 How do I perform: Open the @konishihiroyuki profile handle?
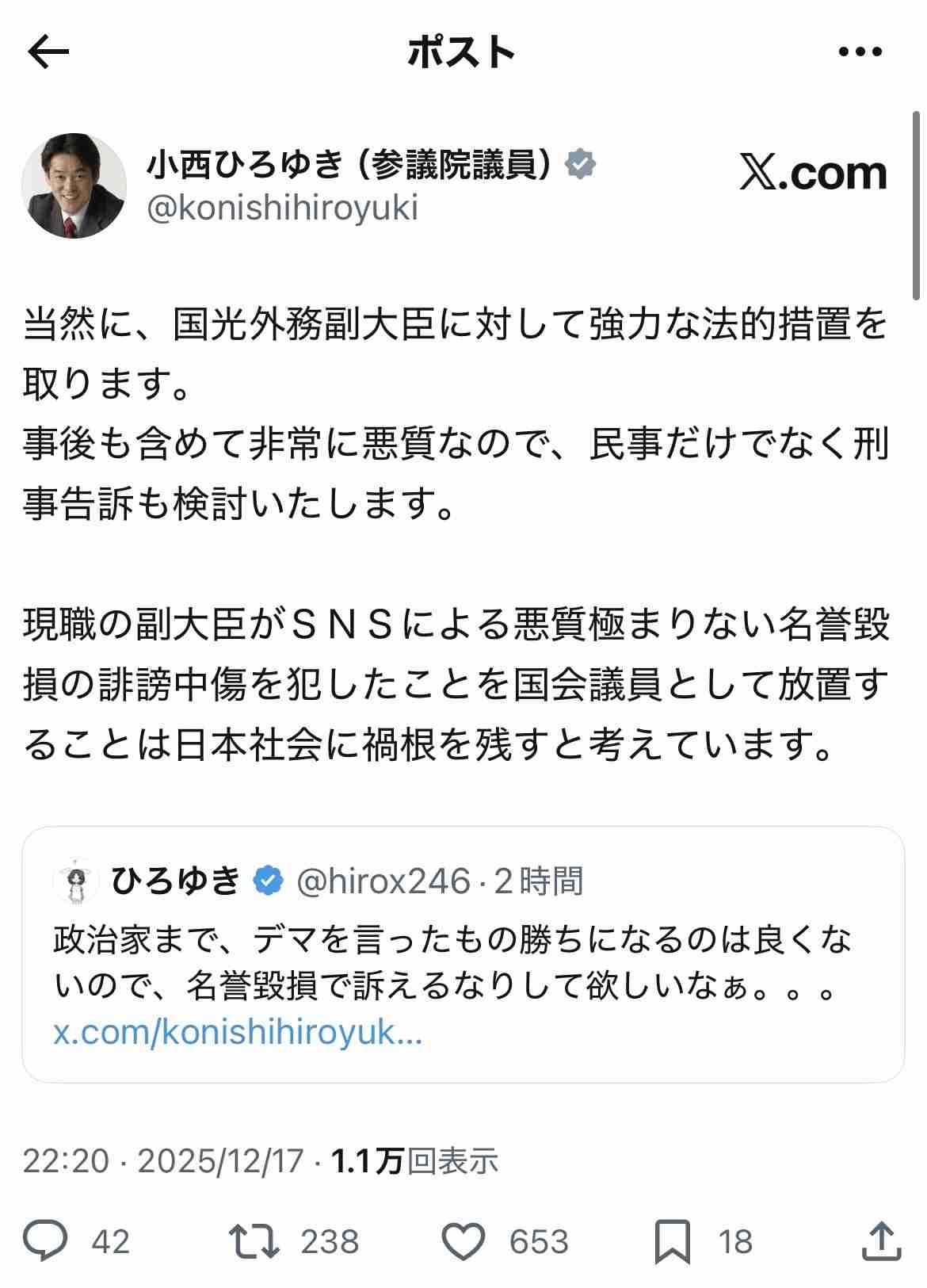[x=283, y=208]
